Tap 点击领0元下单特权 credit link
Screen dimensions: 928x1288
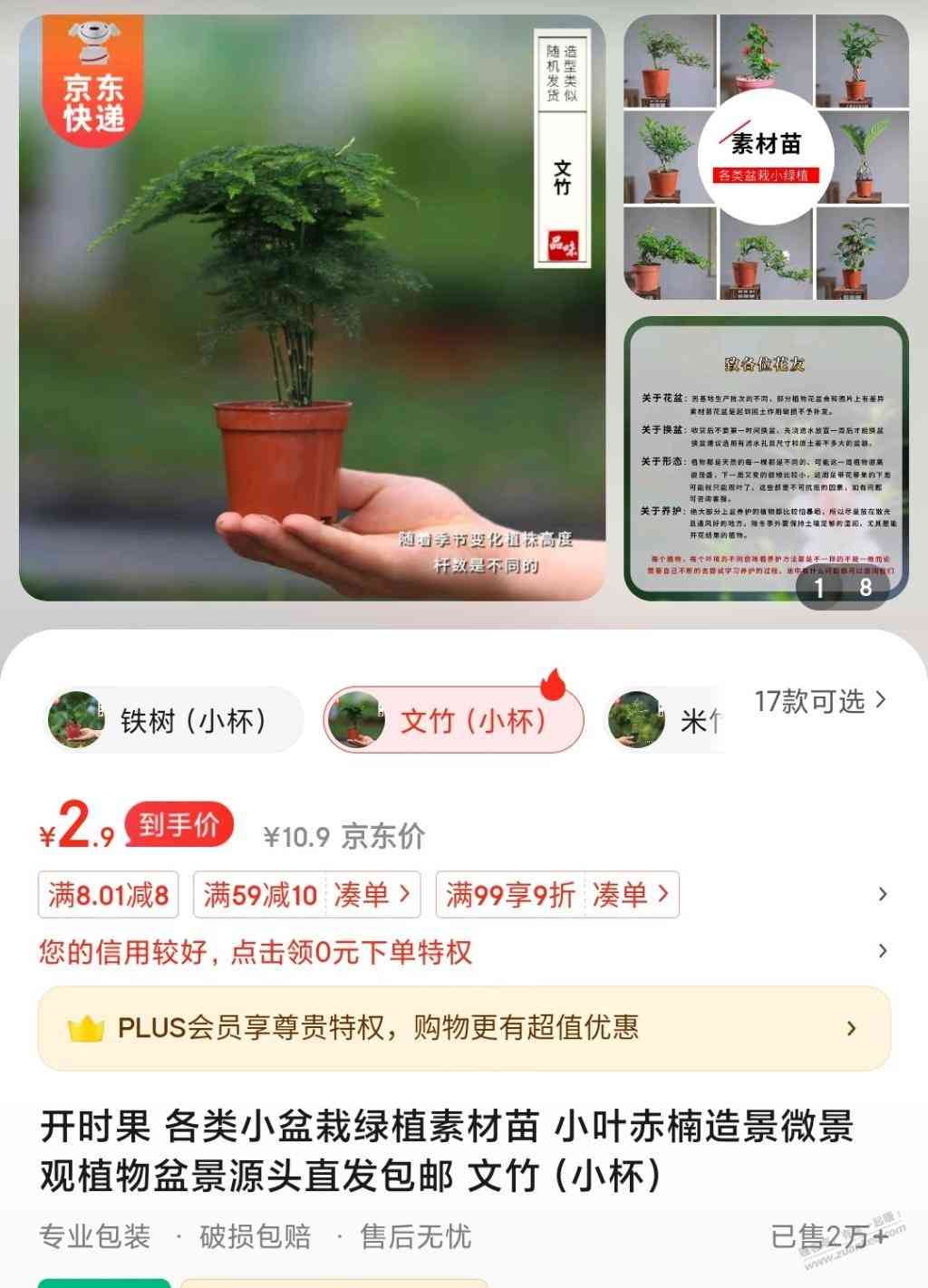pyautogui.click(x=256, y=952)
